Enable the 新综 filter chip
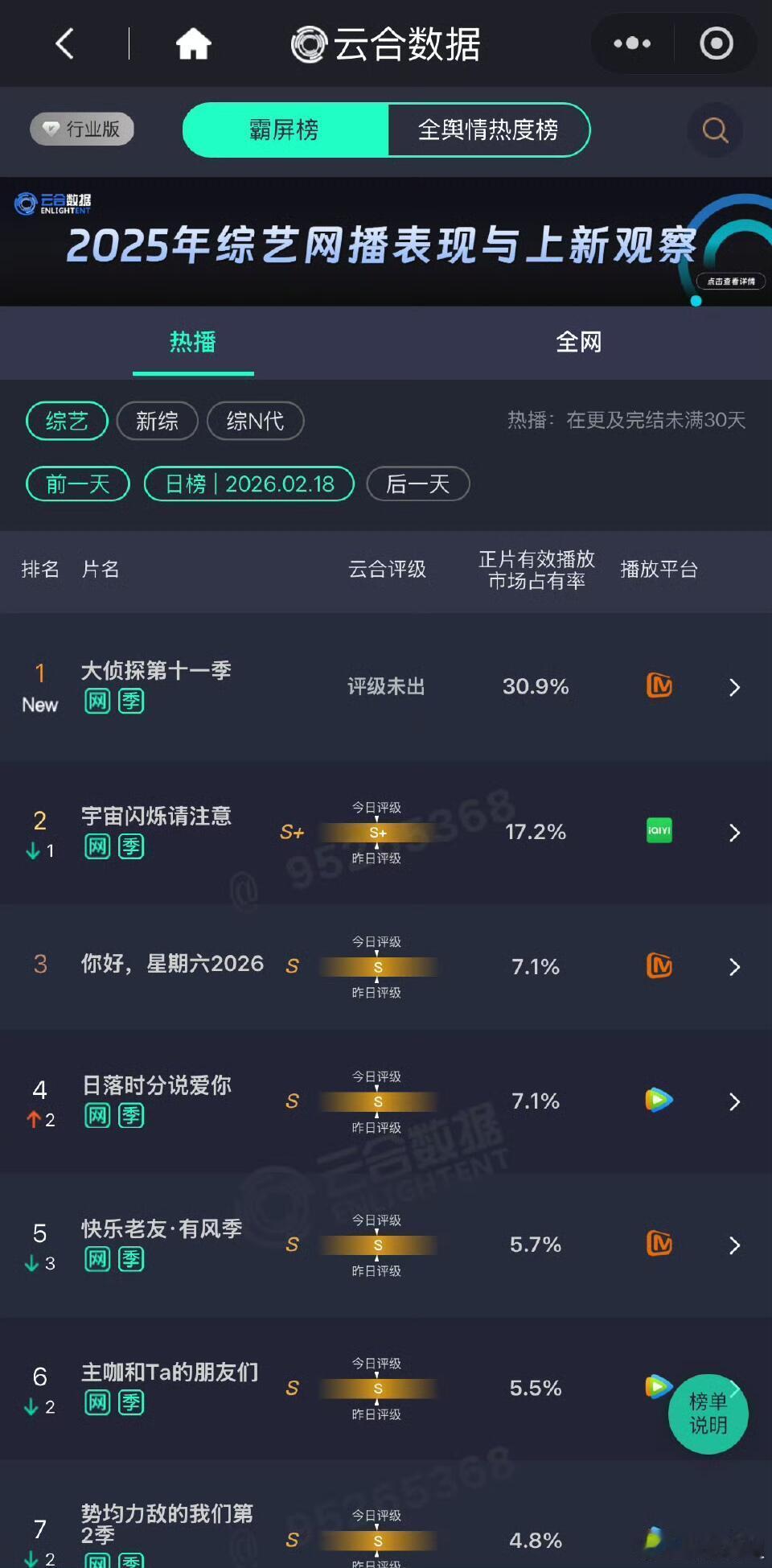772x1568 pixels. coord(158,421)
